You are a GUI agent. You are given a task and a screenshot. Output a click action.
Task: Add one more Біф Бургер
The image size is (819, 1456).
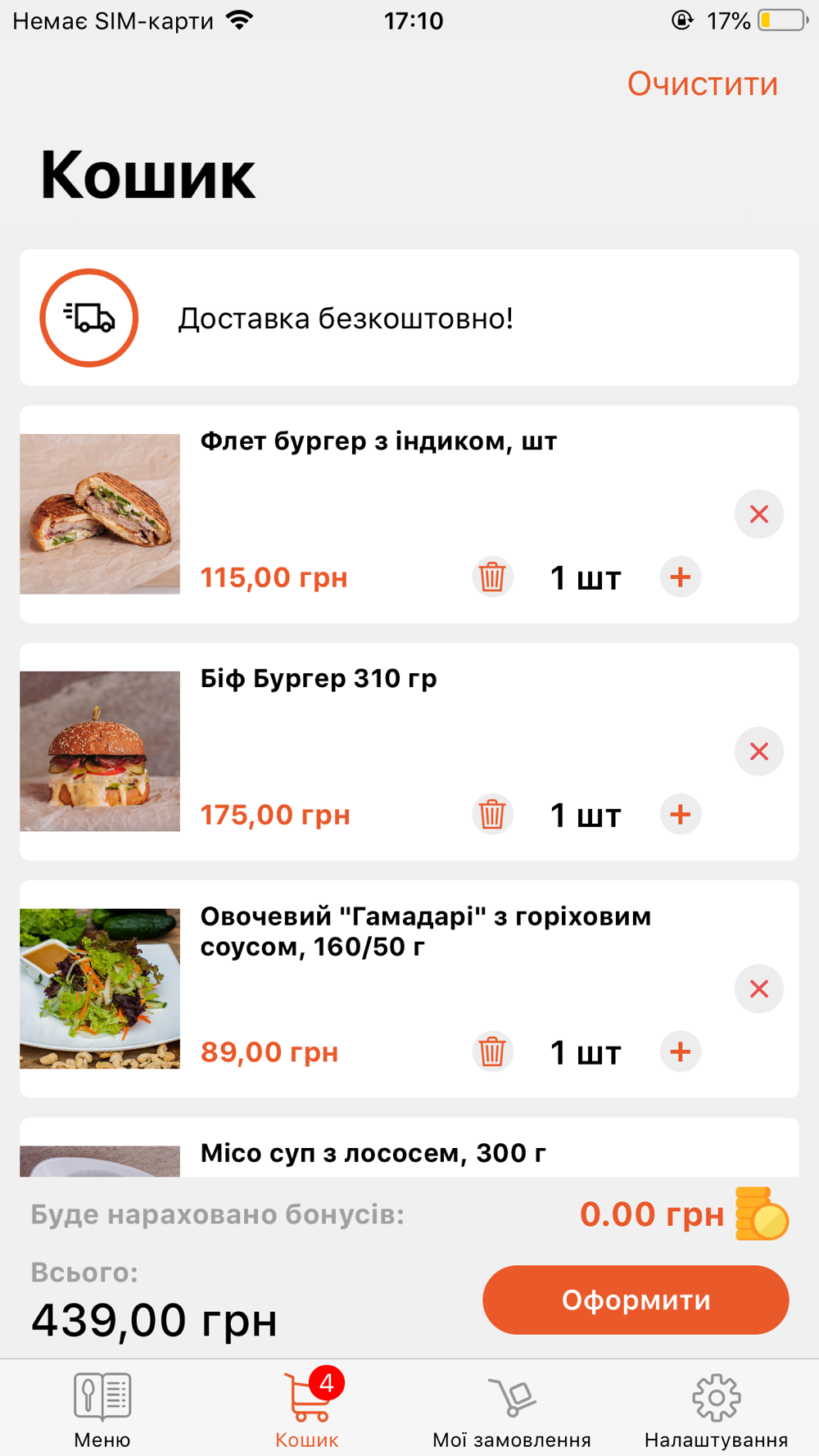[x=681, y=815]
